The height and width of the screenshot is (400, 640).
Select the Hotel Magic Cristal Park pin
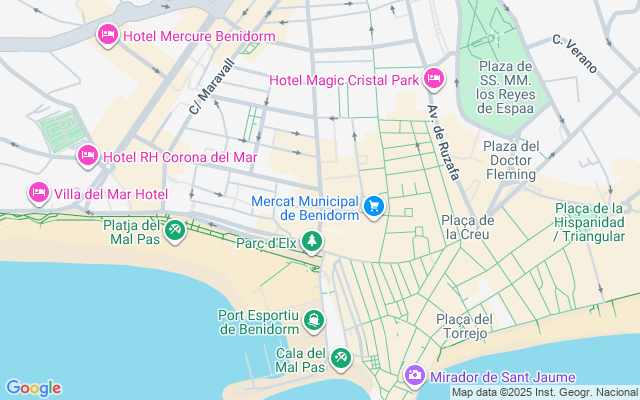[434, 77]
